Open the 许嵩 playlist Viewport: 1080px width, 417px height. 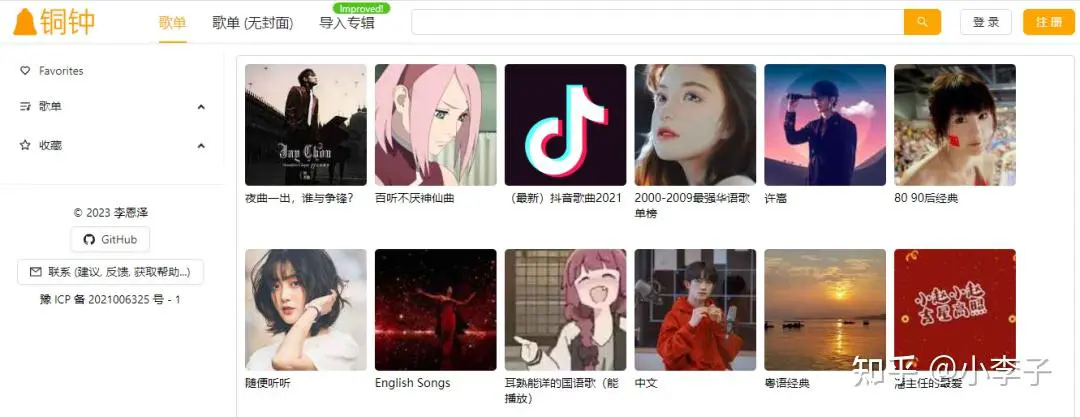pos(825,125)
